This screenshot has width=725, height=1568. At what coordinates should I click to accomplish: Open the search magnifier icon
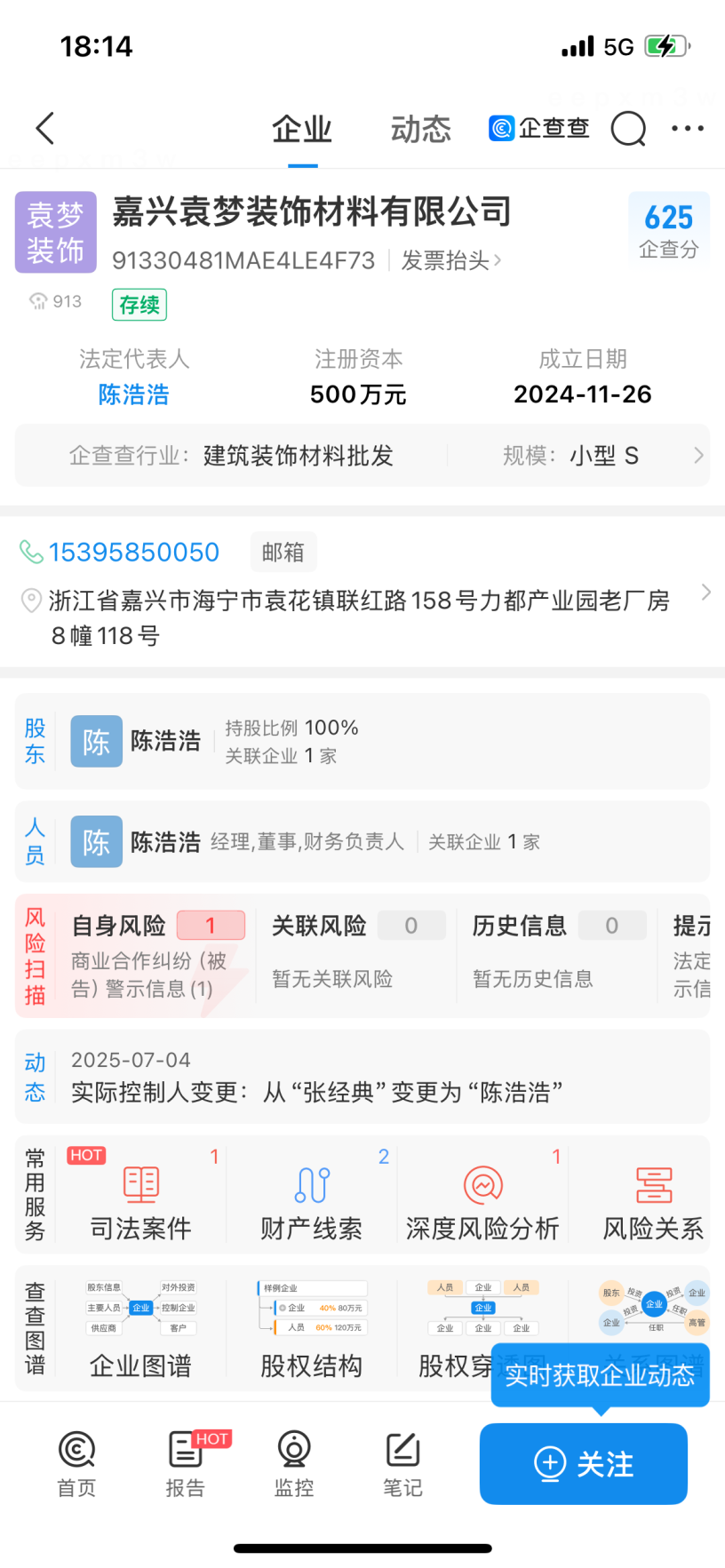[628, 129]
